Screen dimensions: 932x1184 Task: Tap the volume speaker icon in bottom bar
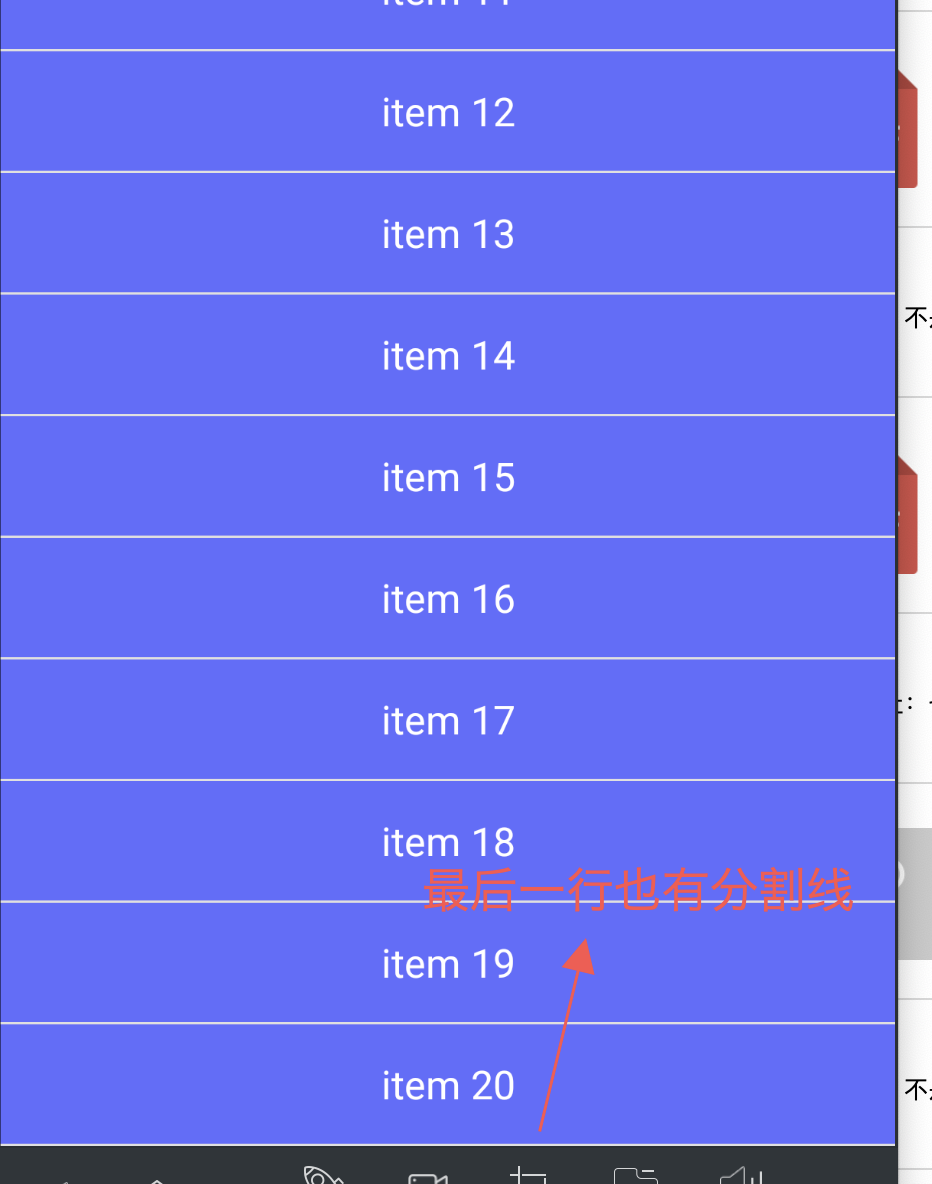[x=740, y=1172]
